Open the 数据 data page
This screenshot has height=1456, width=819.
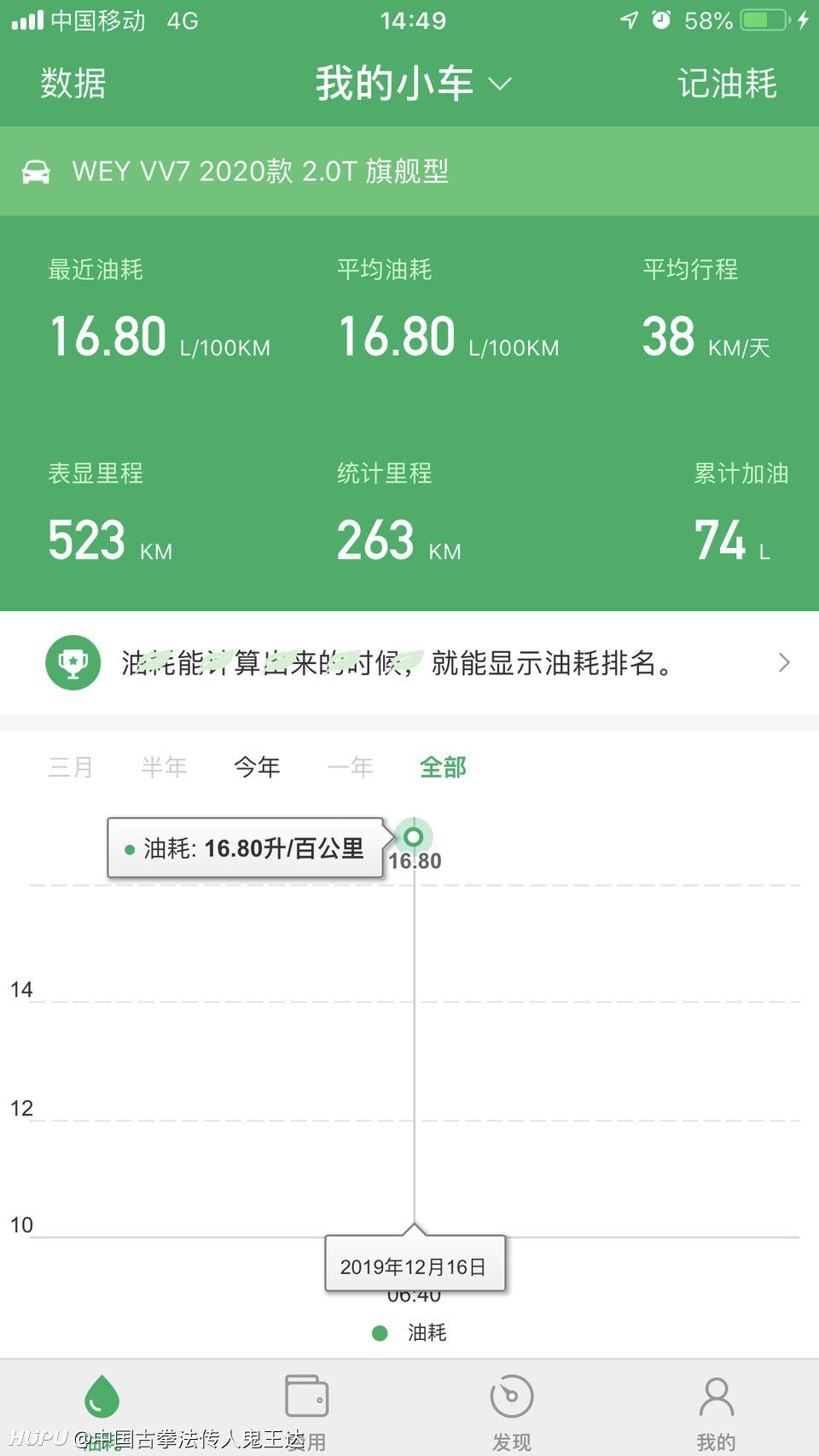pyautogui.click(x=73, y=84)
